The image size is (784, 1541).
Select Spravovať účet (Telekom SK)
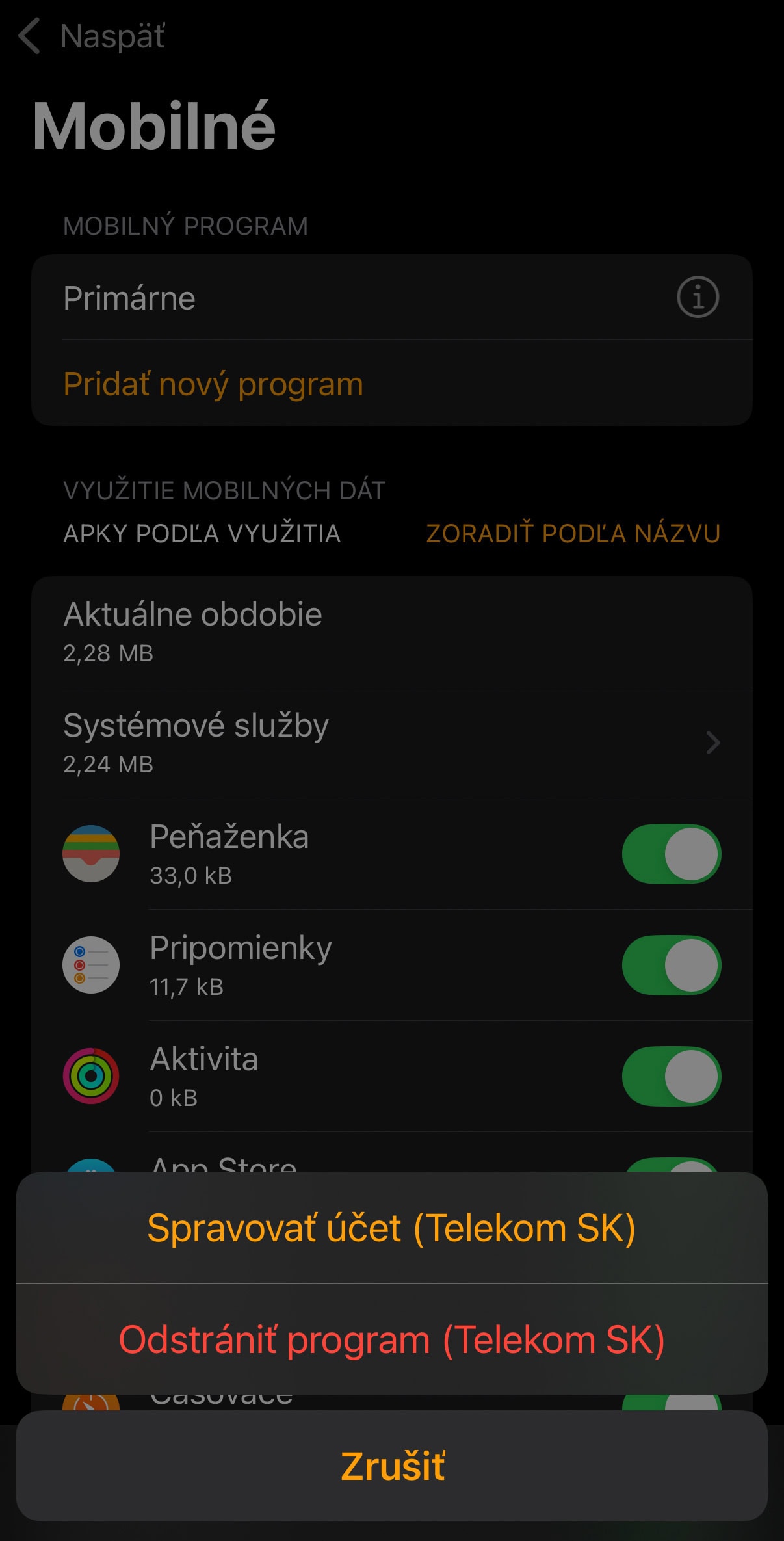pos(392,1228)
